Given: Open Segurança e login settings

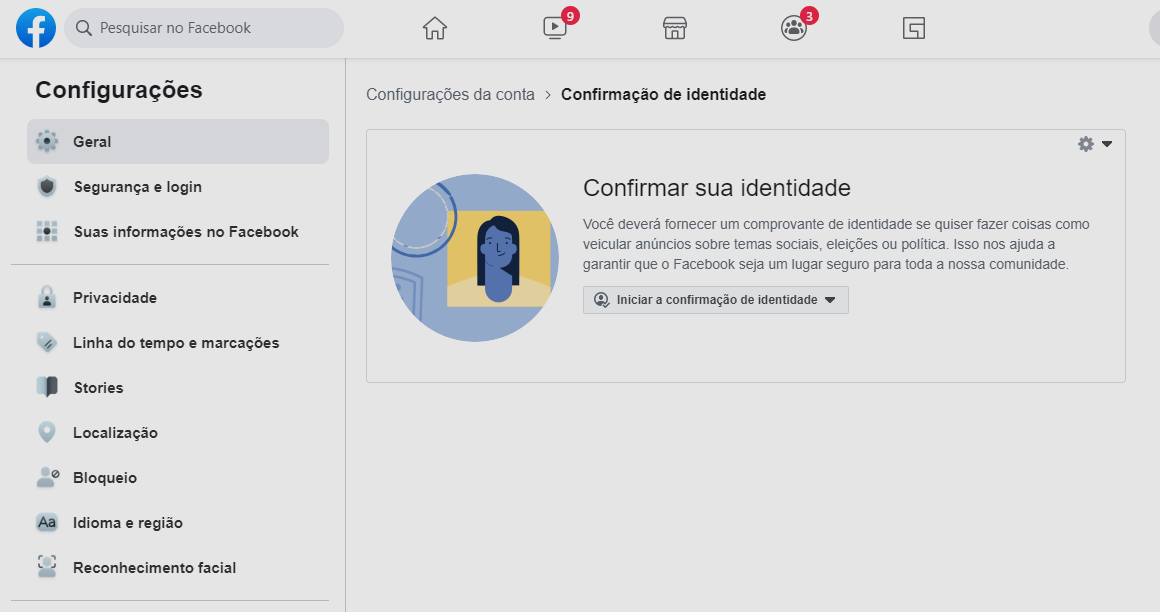Looking at the screenshot, I should tap(178, 186).
